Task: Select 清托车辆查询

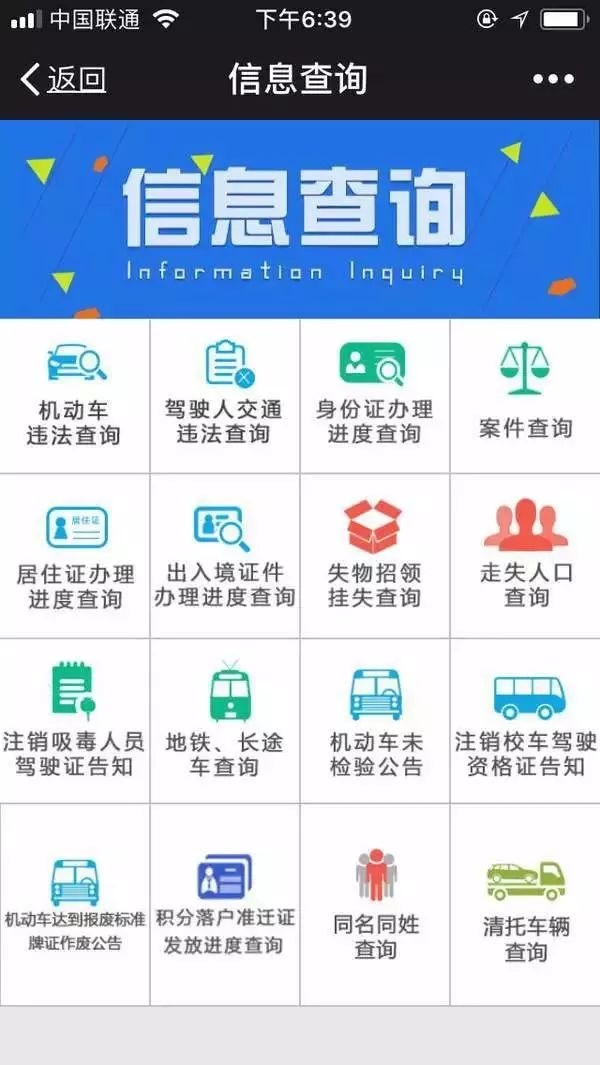Action: pos(525,905)
